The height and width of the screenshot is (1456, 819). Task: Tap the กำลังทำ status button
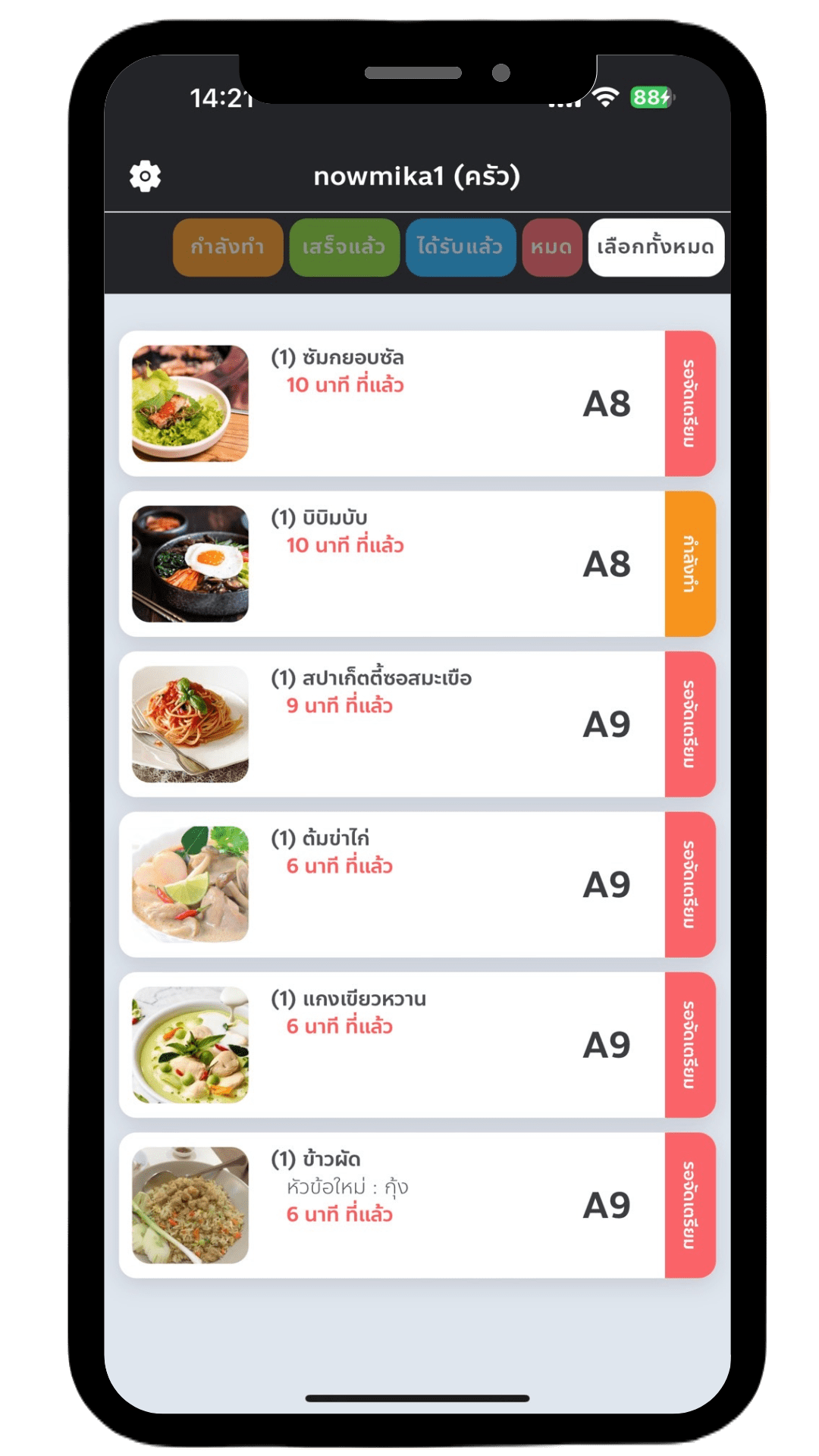[227, 247]
